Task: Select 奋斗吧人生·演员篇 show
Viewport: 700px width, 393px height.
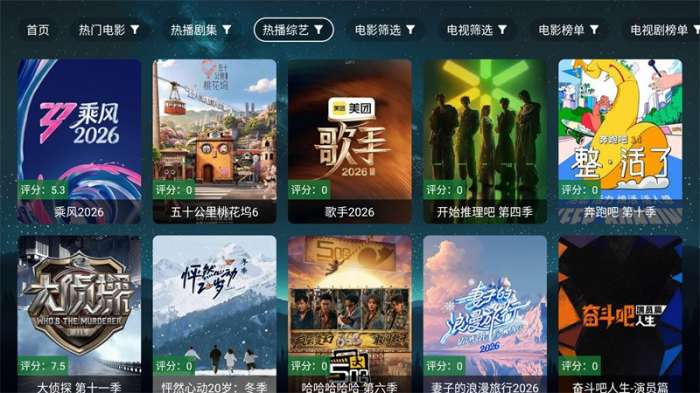Action: point(621,314)
